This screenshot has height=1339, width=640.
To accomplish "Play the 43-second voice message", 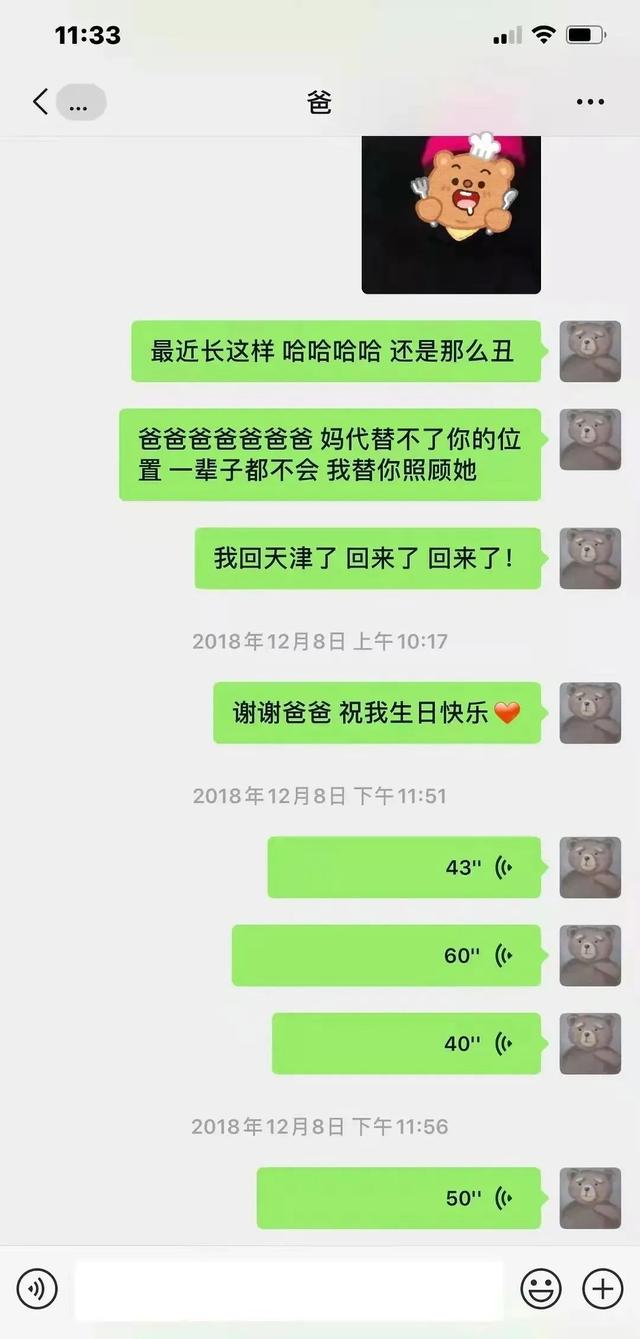I will coord(404,867).
